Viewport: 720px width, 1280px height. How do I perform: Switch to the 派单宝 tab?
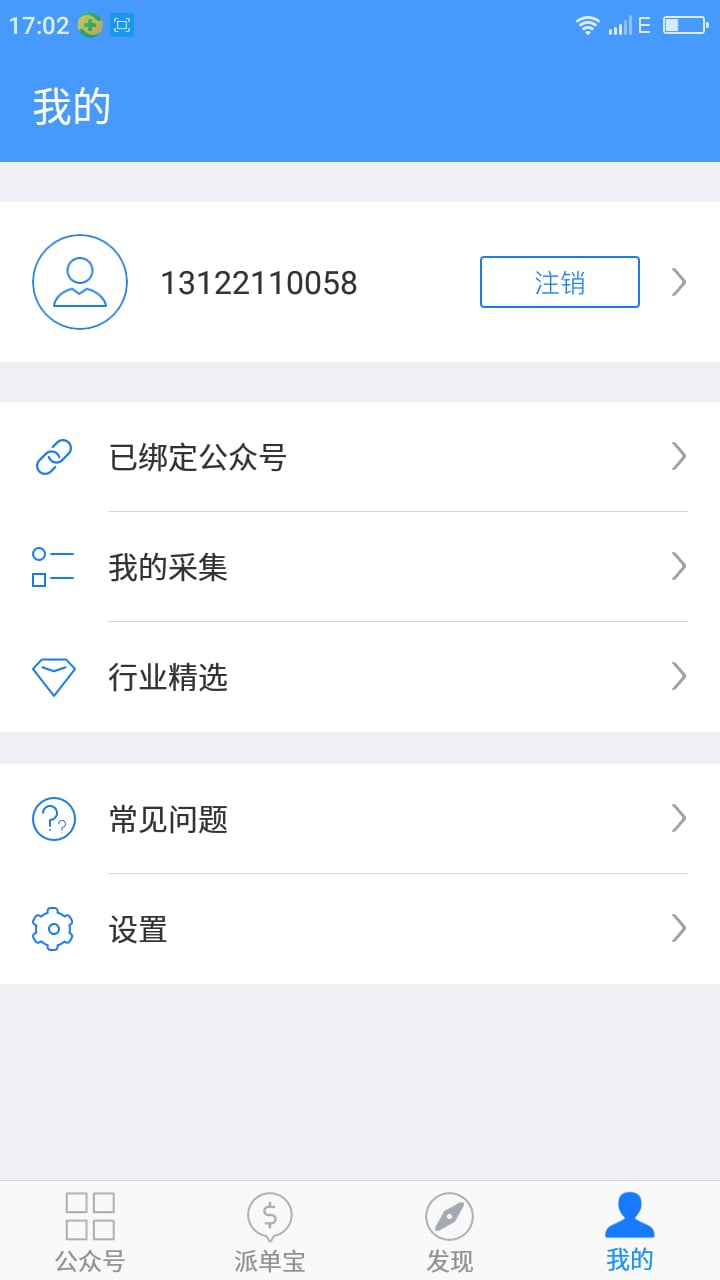(x=270, y=1230)
